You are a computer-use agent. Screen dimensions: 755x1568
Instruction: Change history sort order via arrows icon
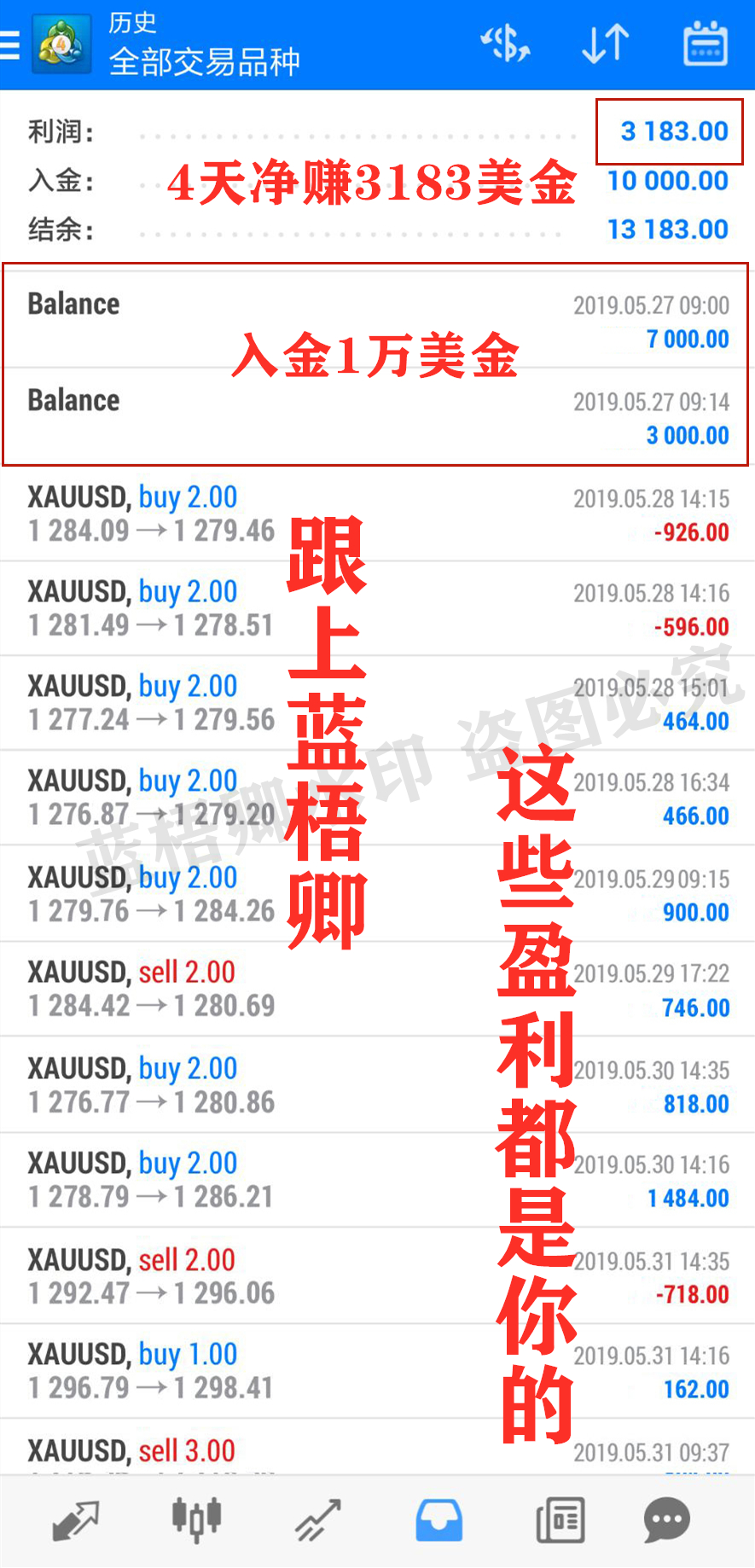coord(606,44)
